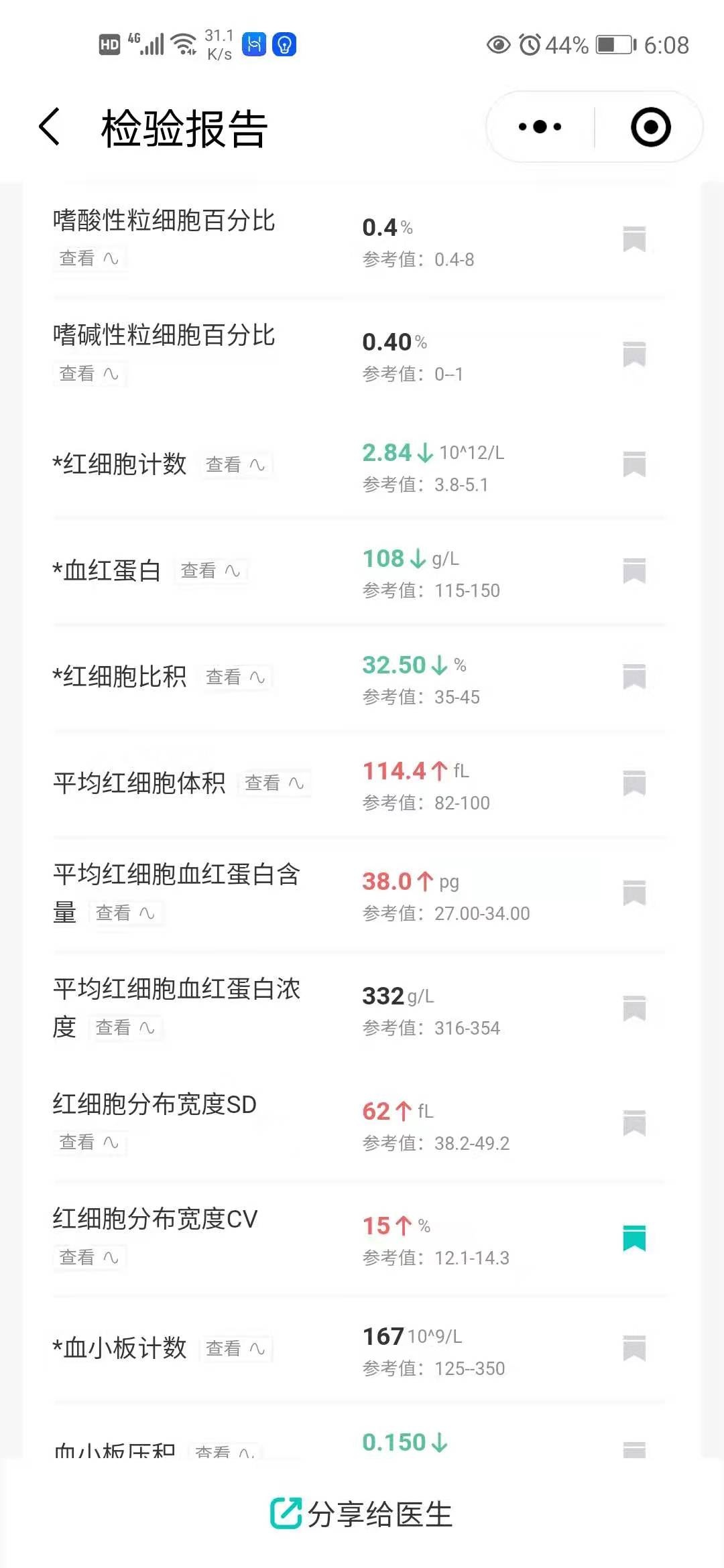Bookmark the 平均红细胞体积 result
Viewport: 724px width, 1568px height.
[x=634, y=783]
